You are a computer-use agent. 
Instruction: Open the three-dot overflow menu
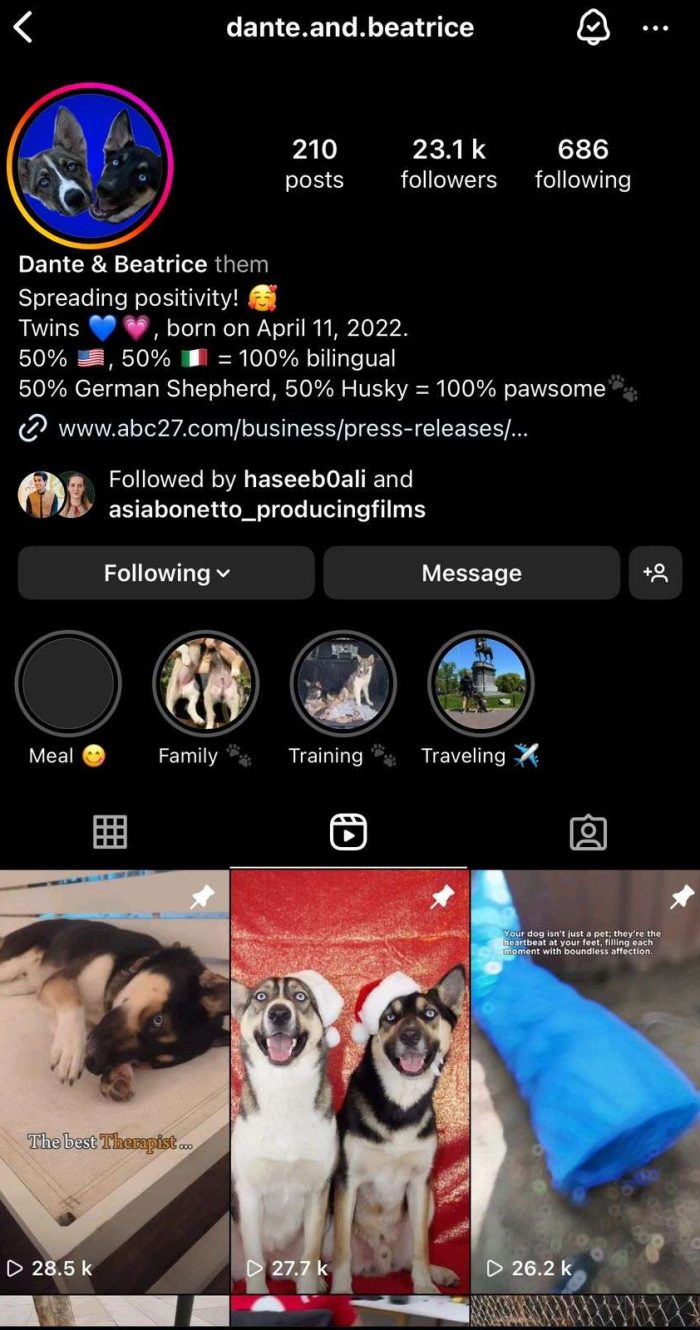coord(655,28)
